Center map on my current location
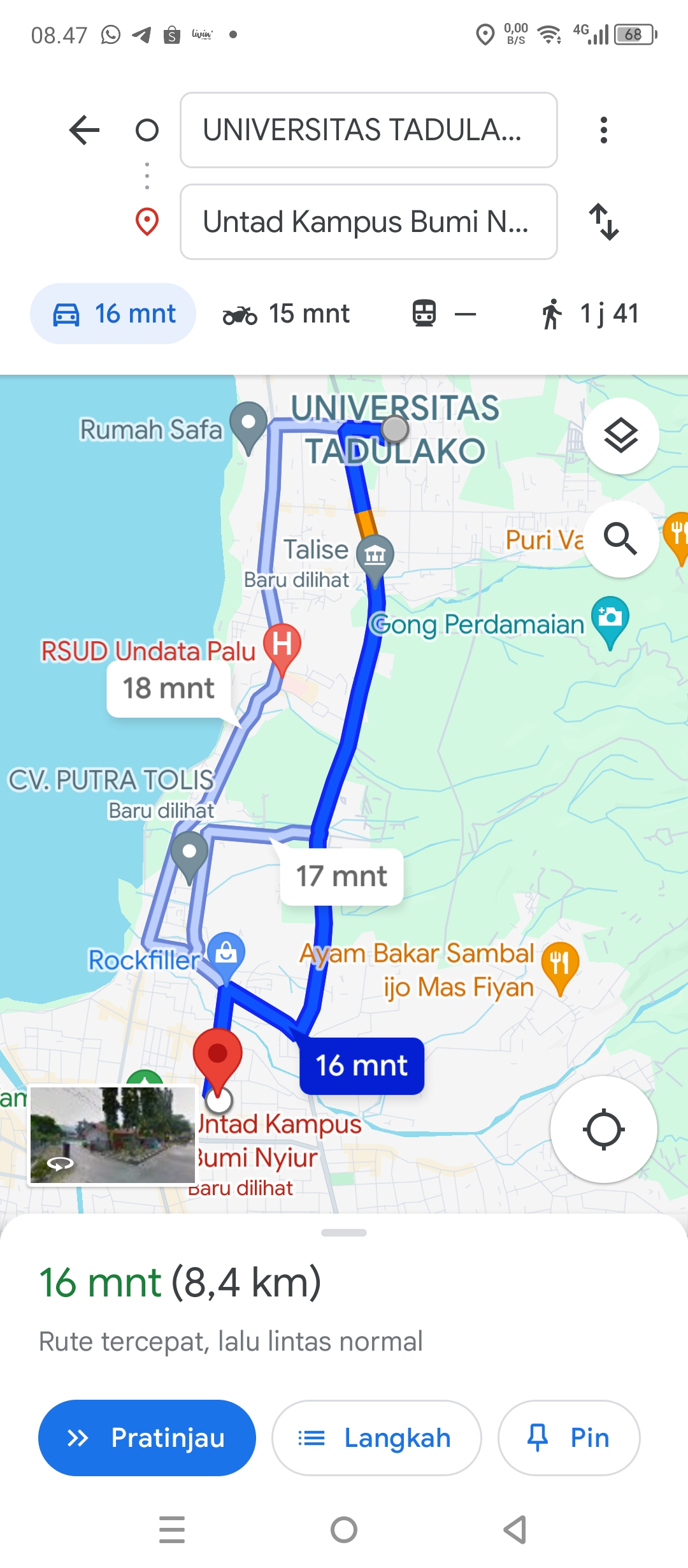Image resolution: width=688 pixels, height=1568 pixels. coord(603,1129)
